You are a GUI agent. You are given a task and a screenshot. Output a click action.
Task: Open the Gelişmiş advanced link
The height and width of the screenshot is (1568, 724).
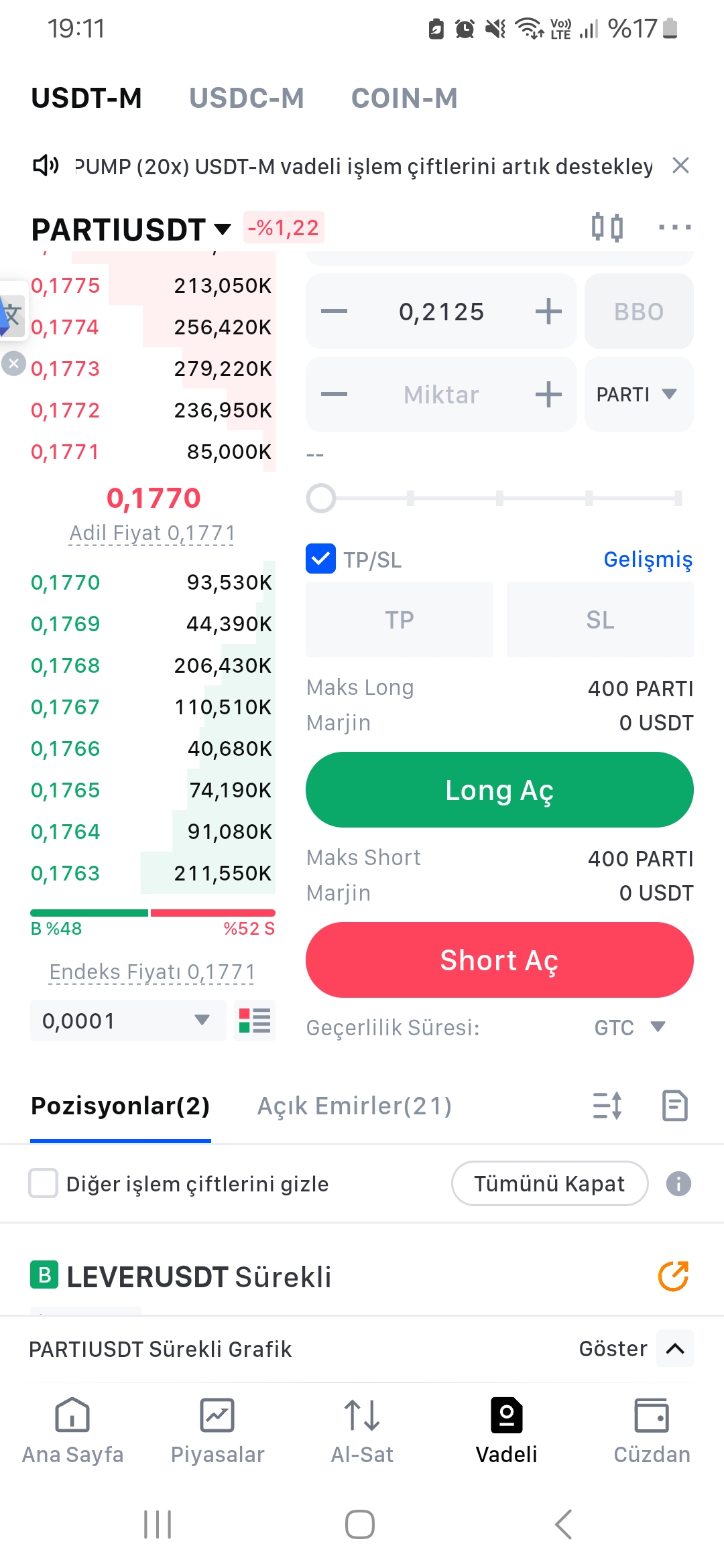[x=648, y=559]
